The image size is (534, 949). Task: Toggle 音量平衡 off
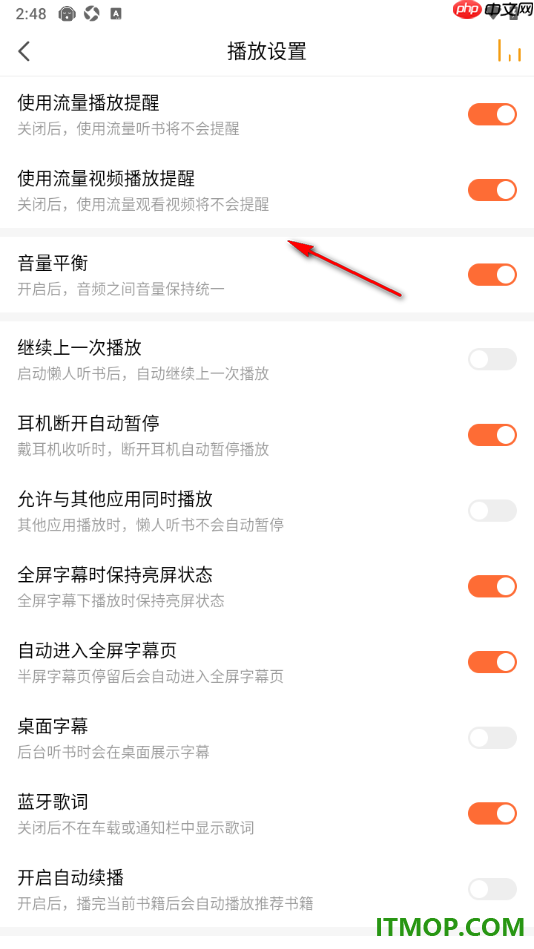point(492,275)
